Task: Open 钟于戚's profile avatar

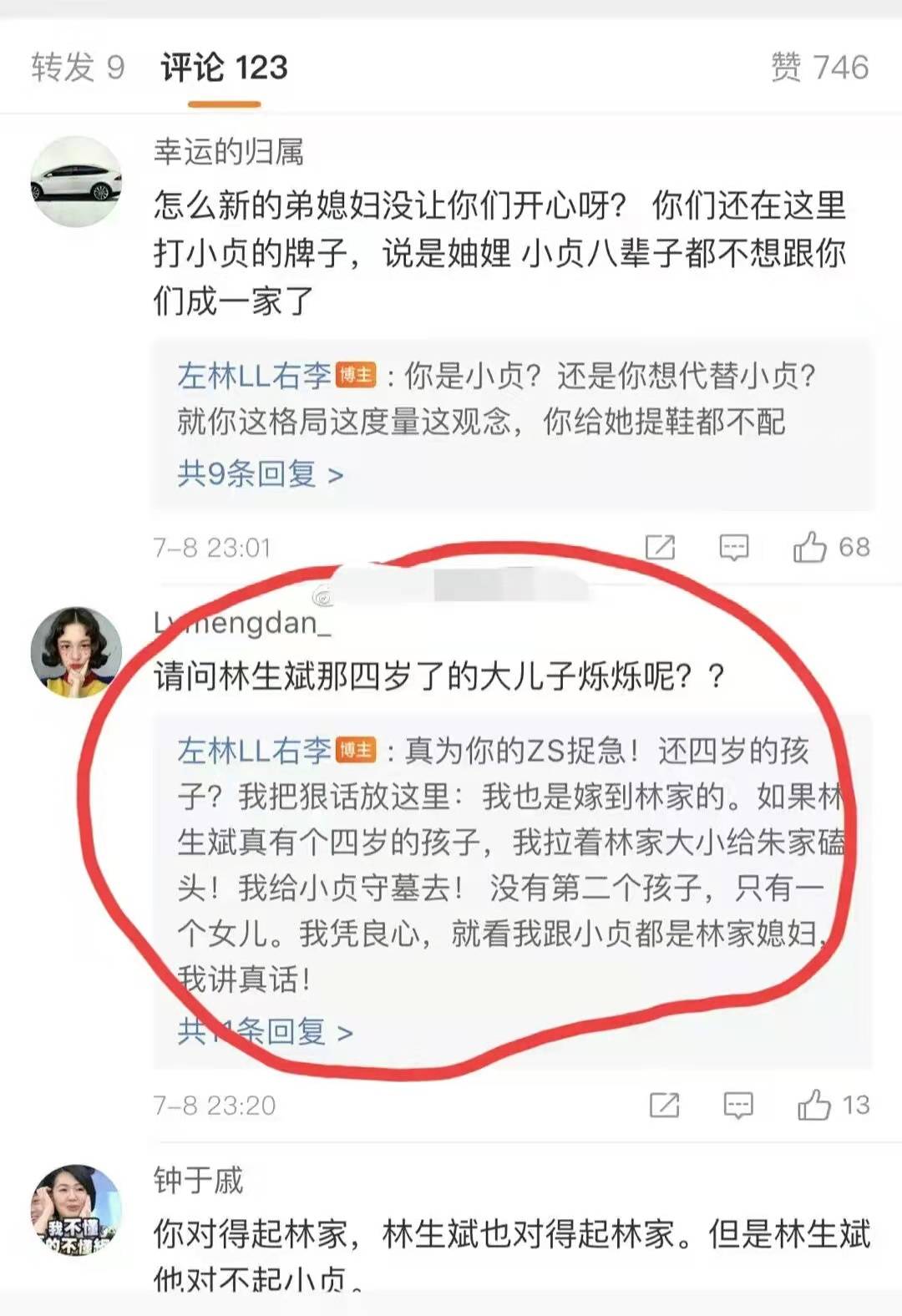Action: pos(76,1210)
